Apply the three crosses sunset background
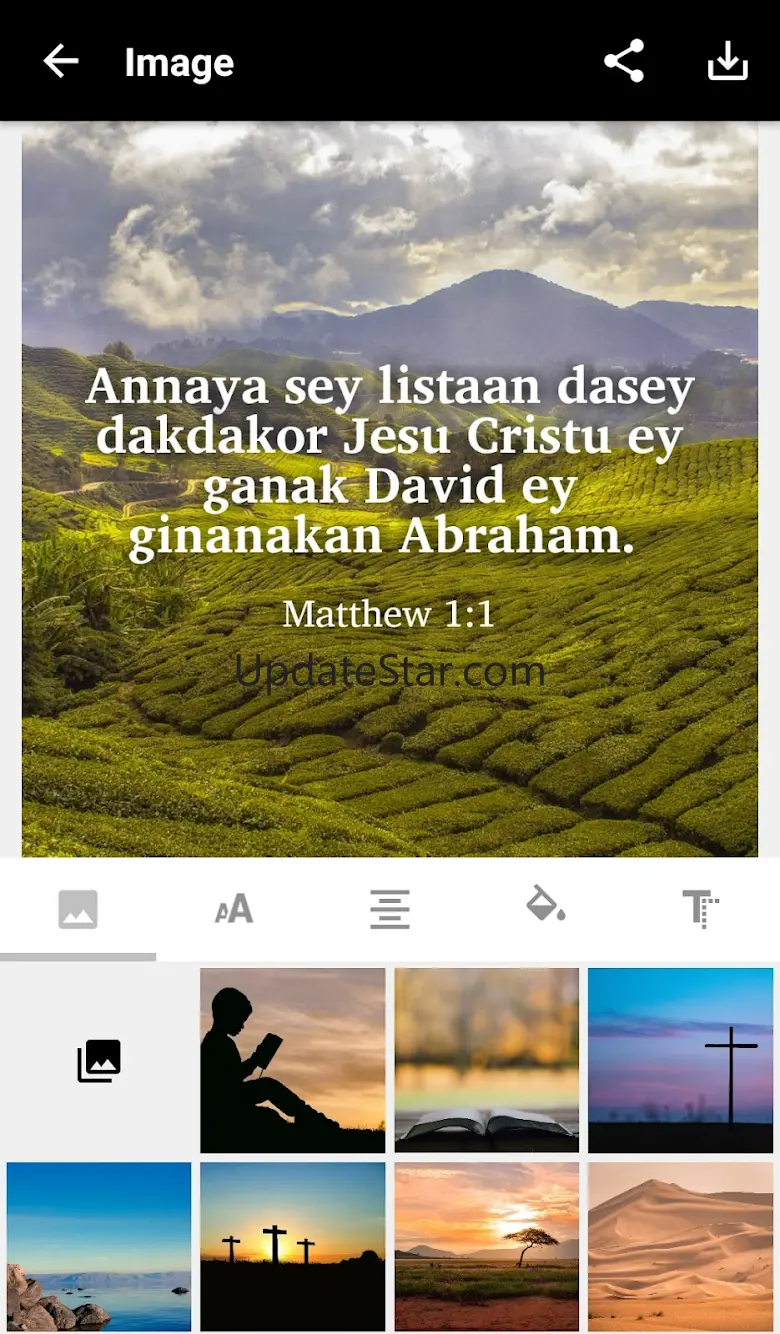The image size is (780, 1334). coord(293,1246)
